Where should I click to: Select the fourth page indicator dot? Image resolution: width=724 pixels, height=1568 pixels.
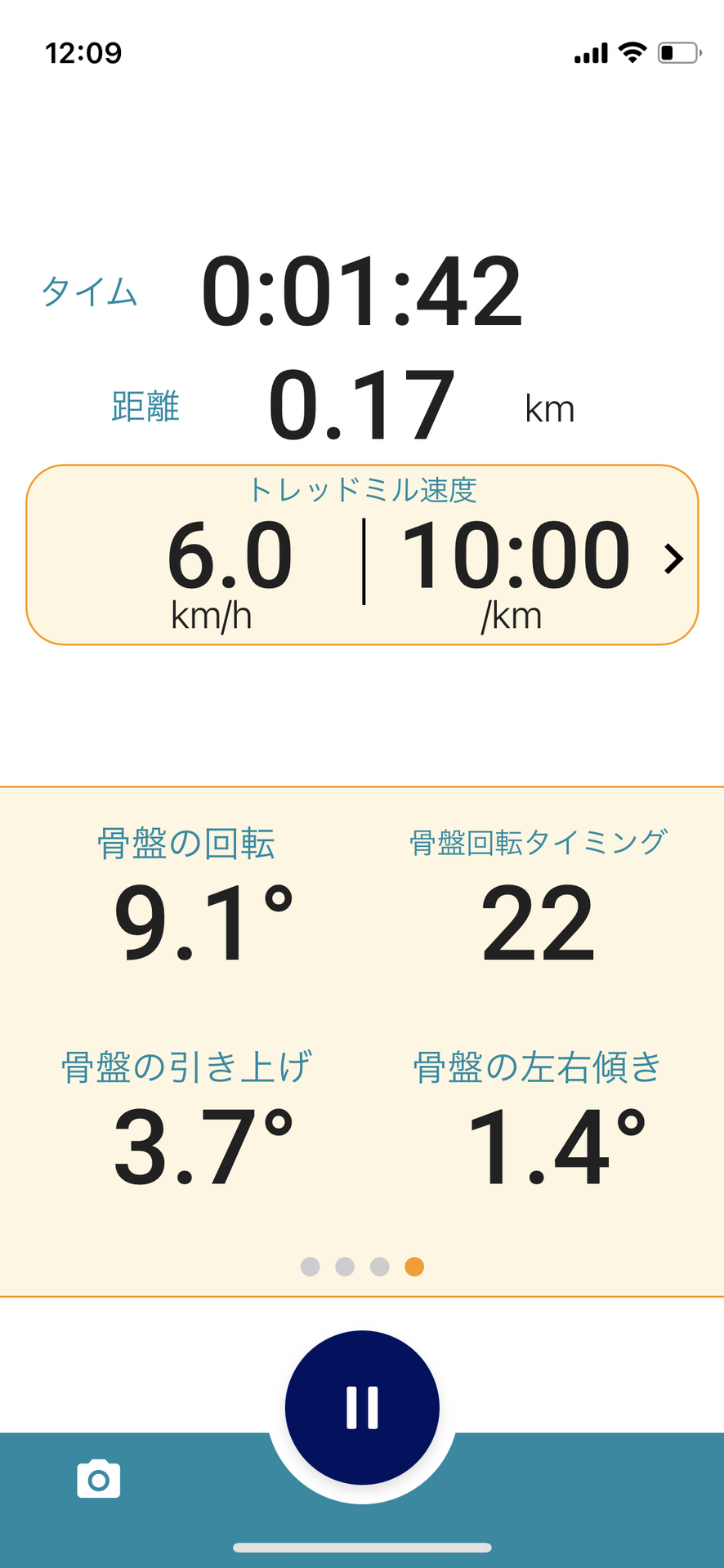(x=414, y=1266)
